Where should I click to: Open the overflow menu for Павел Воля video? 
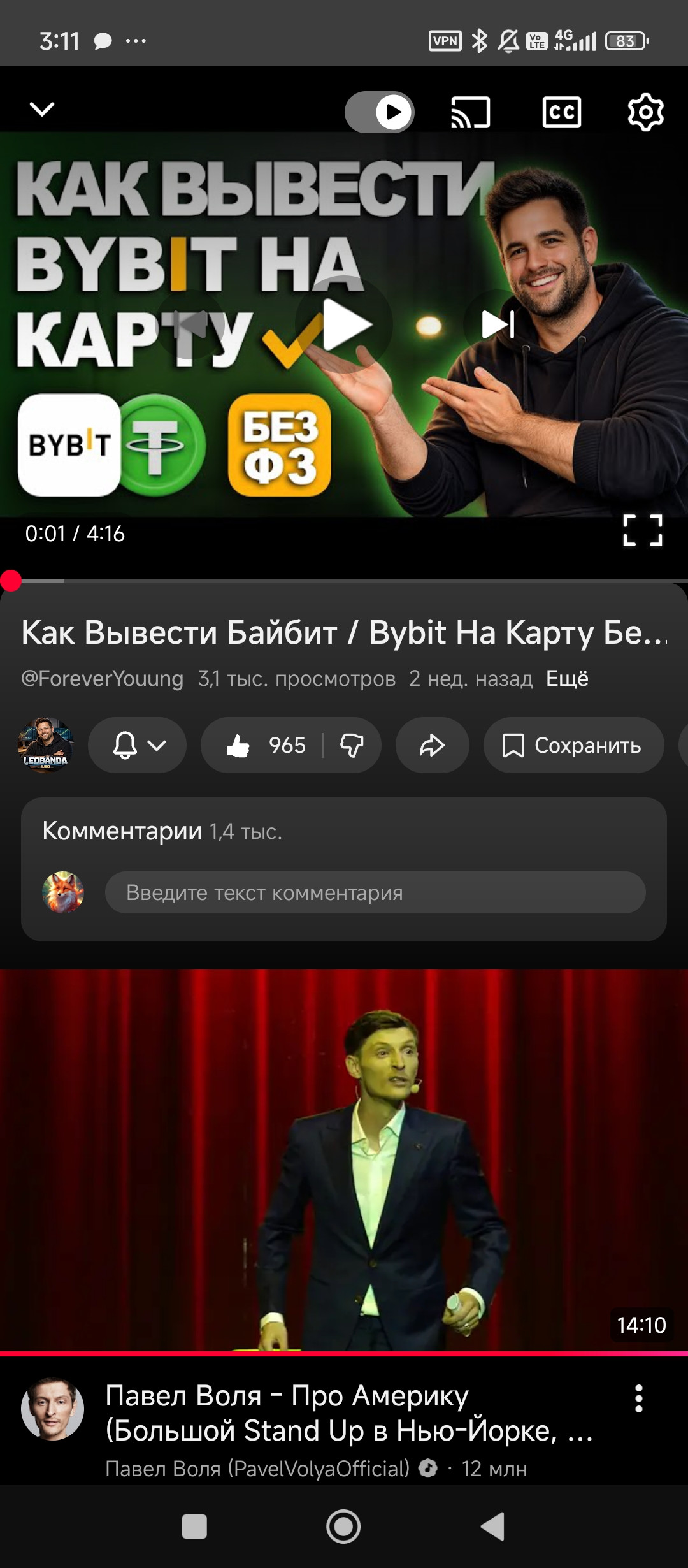pos(638,1398)
